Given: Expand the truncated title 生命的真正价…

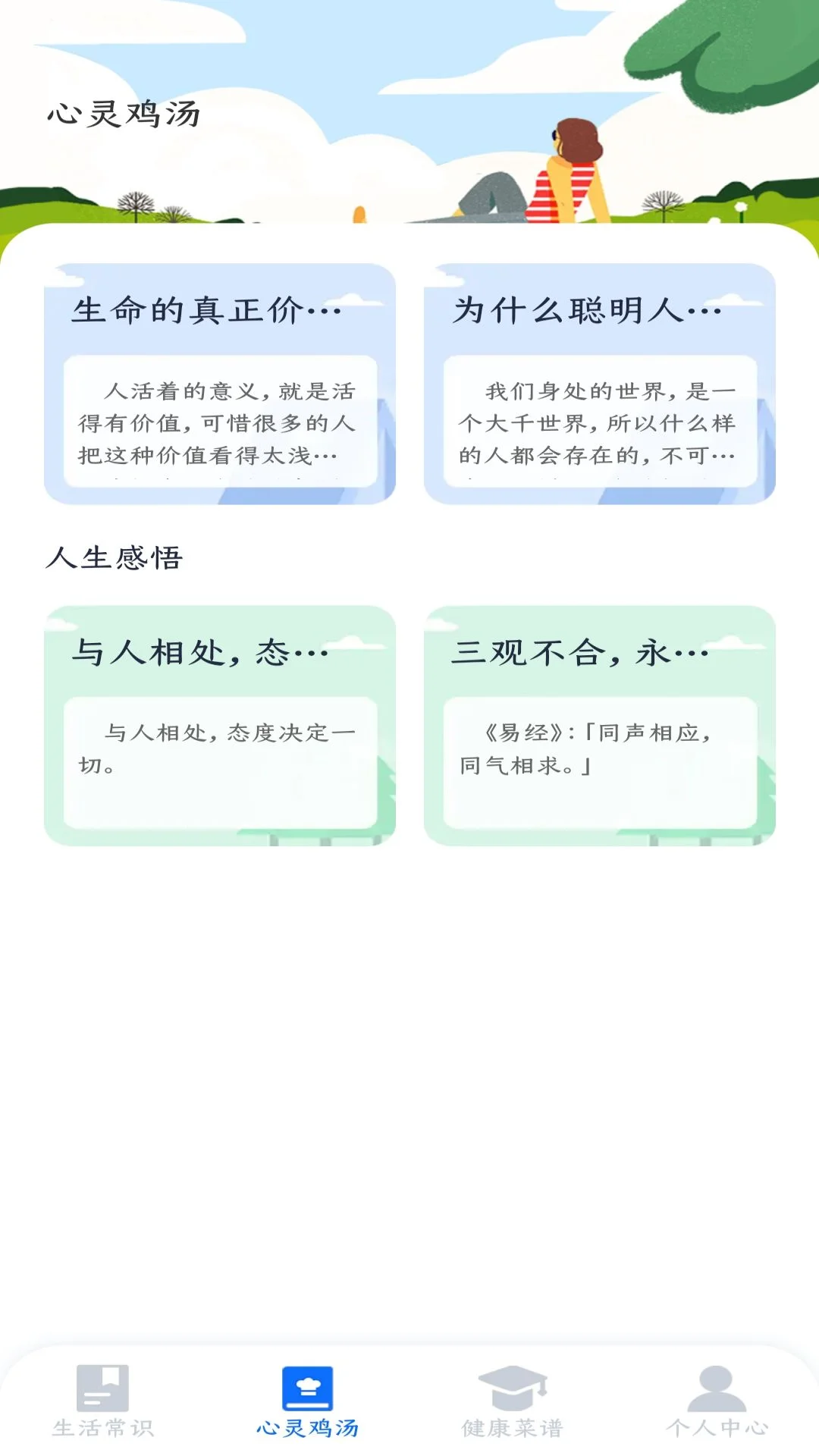Looking at the screenshot, I should click(209, 309).
